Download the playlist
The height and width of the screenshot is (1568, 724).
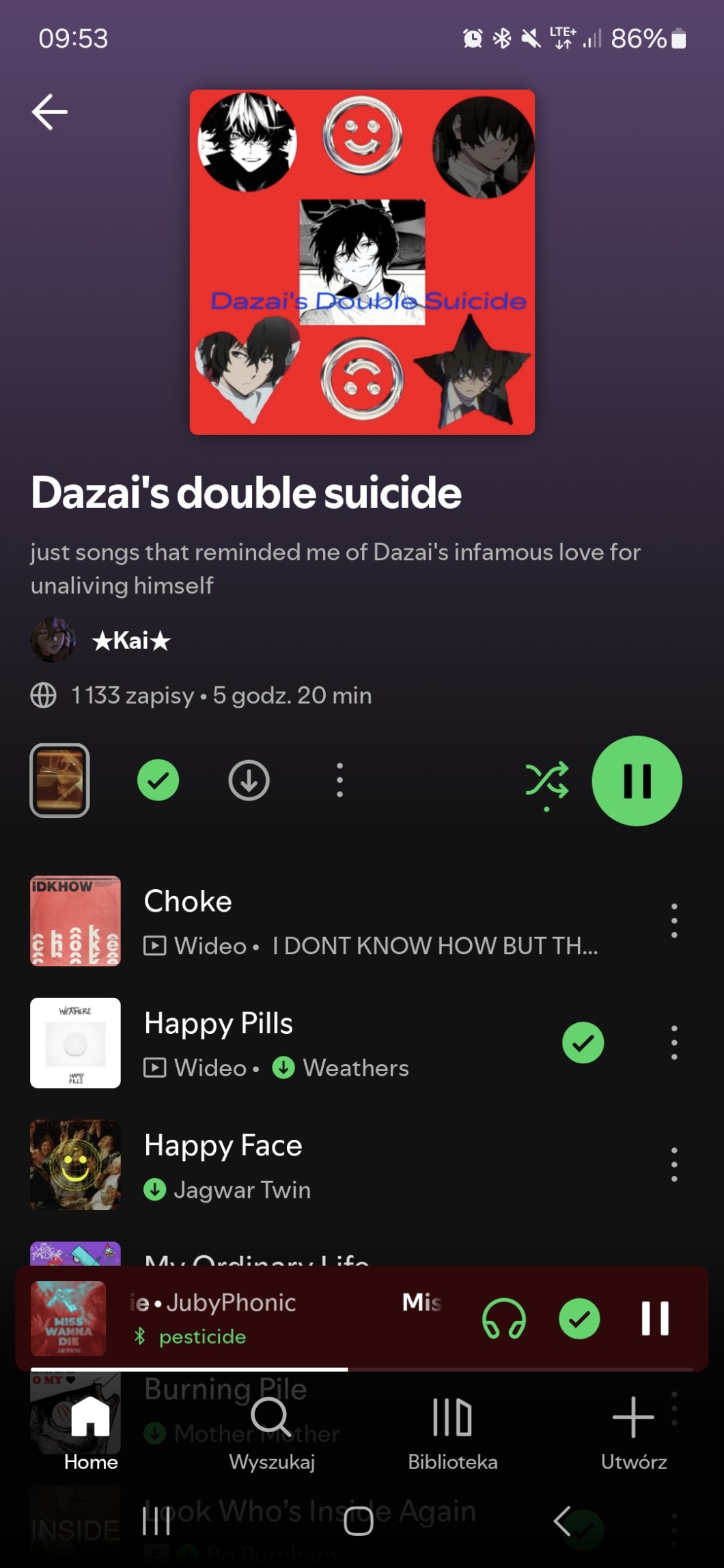(x=249, y=780)
